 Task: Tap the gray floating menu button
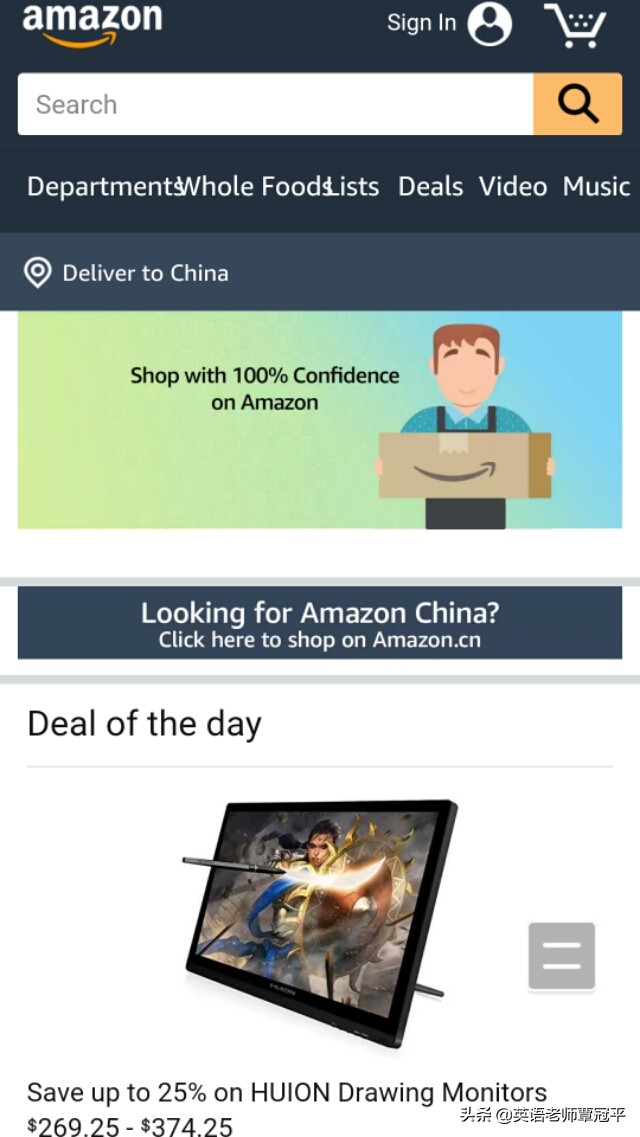pyautogui.click(x=561, y=956)
